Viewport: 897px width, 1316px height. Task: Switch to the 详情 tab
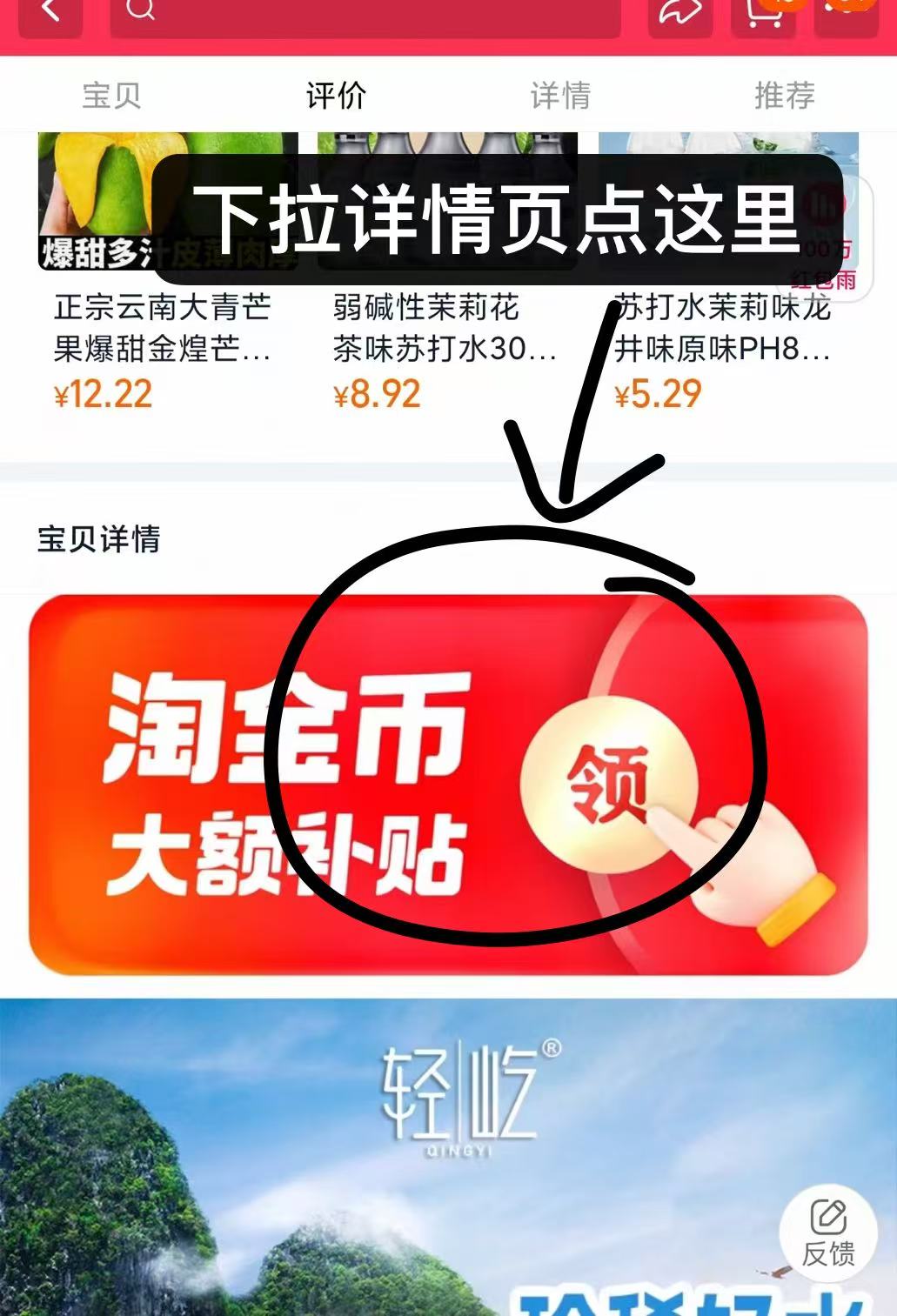point(560,95)
